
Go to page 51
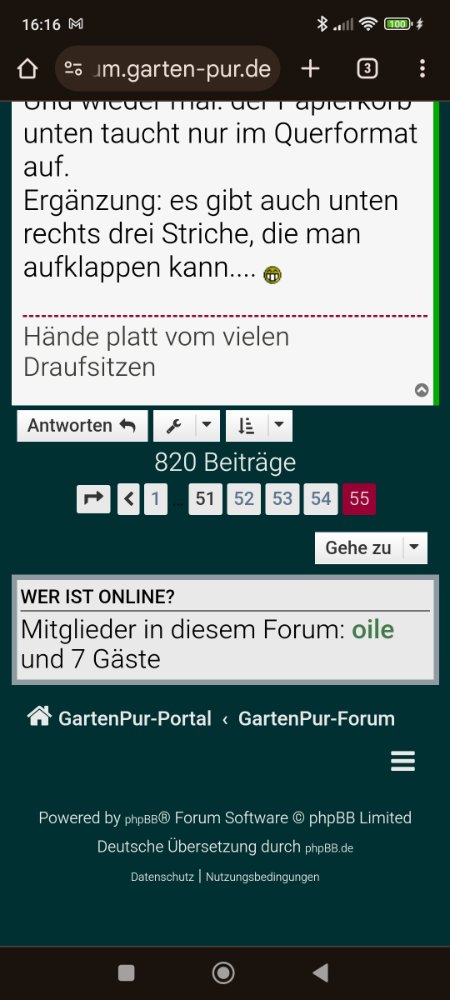coord(205,499)
